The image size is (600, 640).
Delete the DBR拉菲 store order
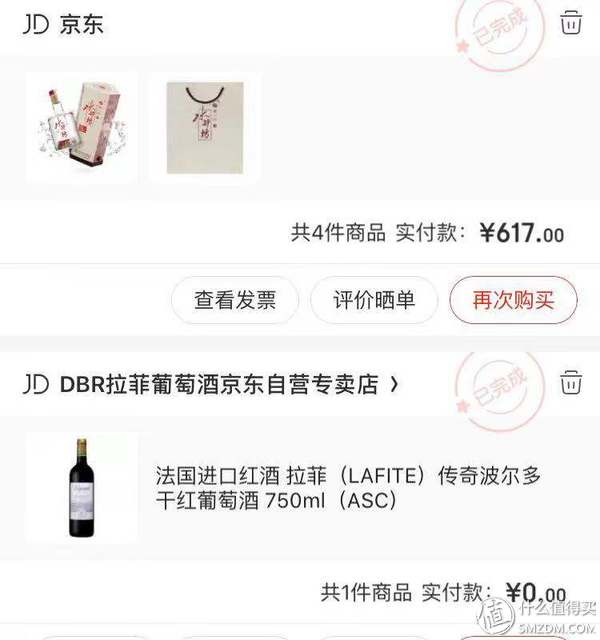(571, 382)
